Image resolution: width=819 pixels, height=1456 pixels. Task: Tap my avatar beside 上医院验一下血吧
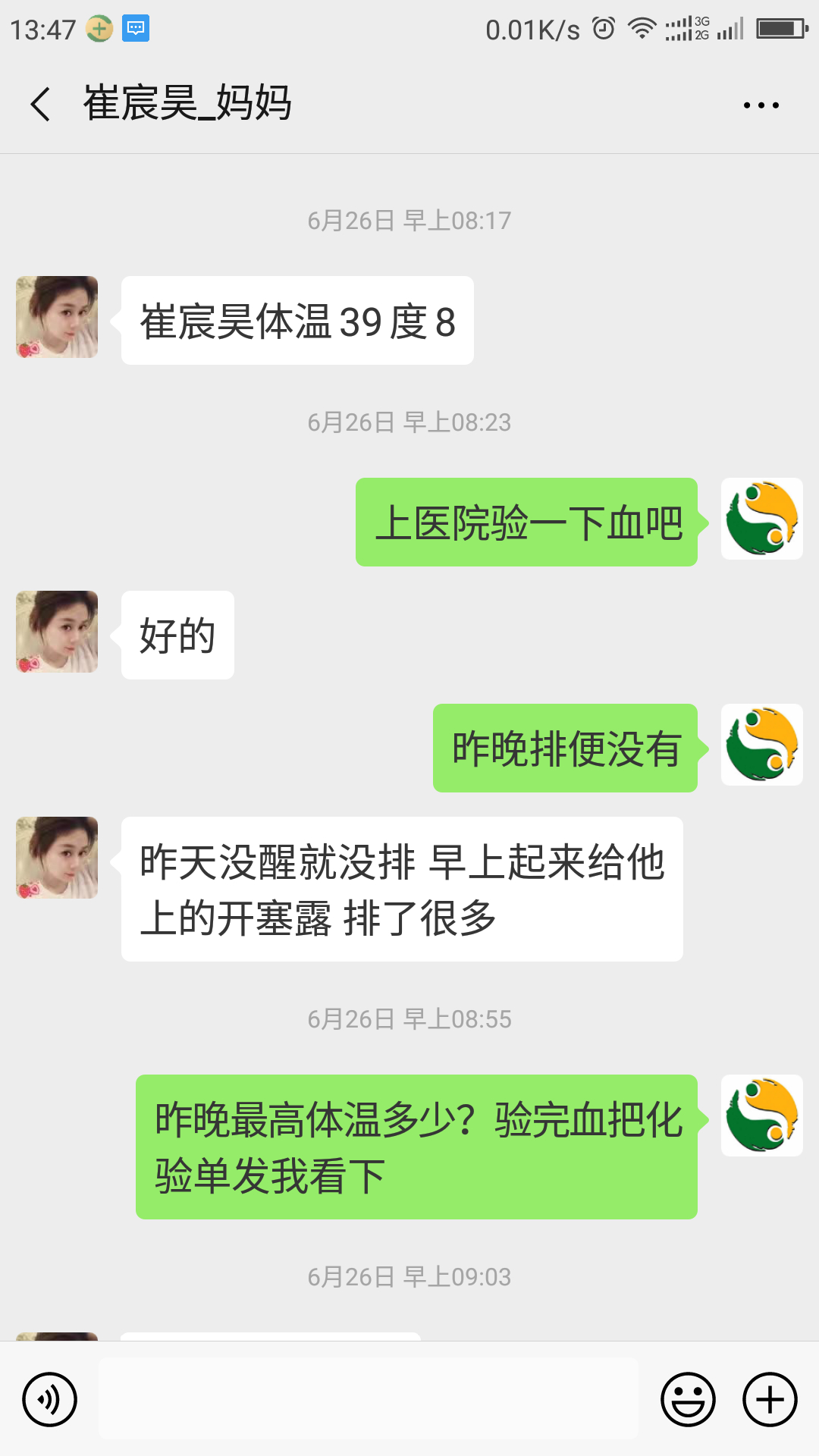tap(761, 519)
